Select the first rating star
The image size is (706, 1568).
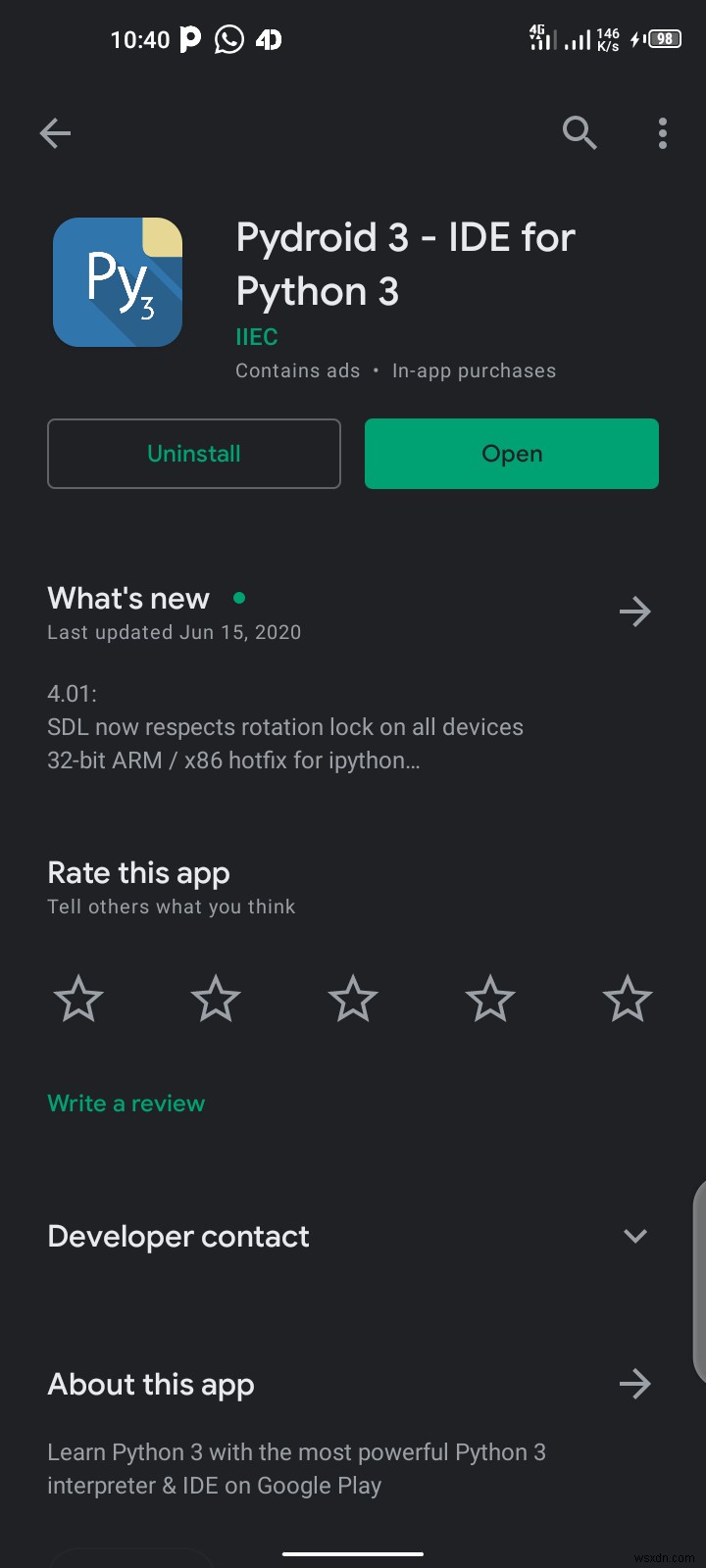click(77, 998)
